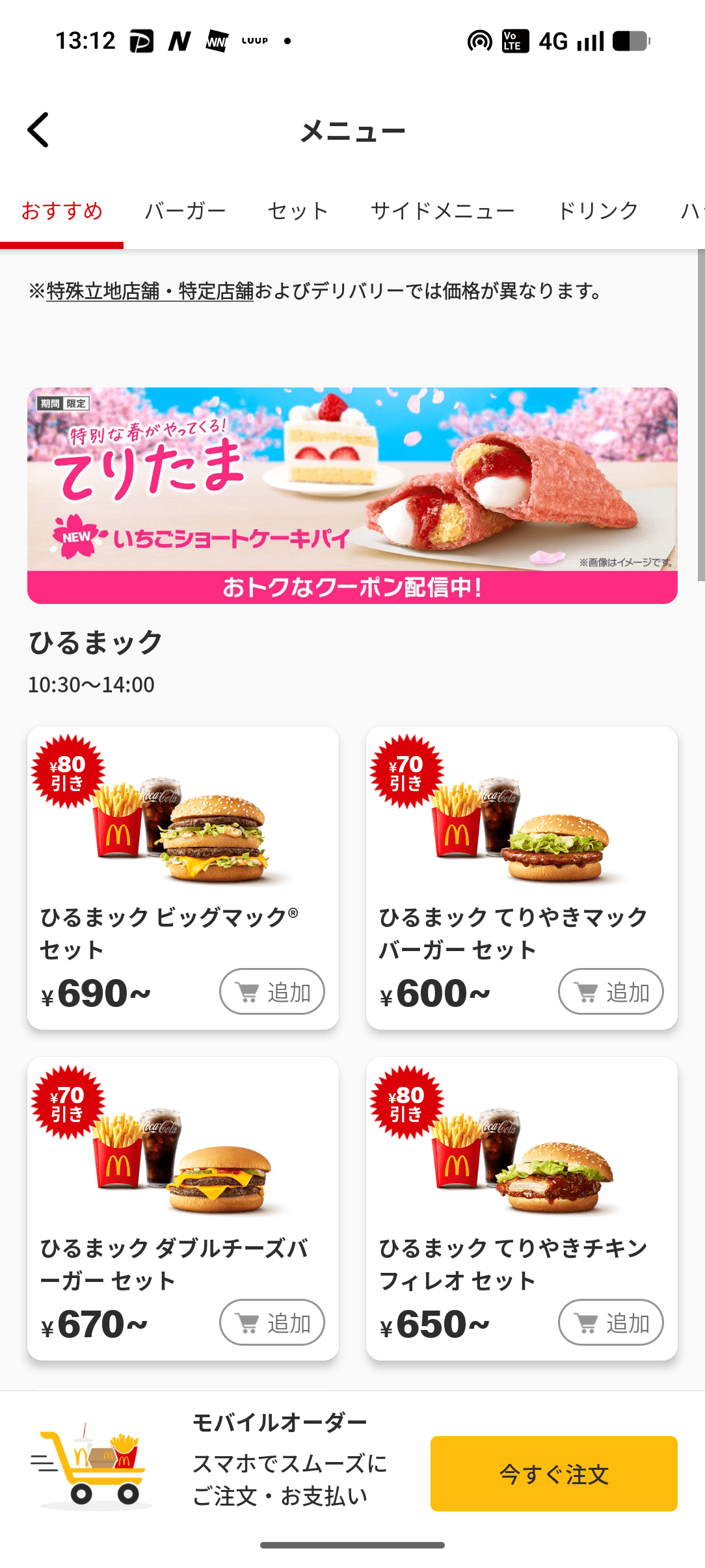This screenshot has height=1568, width=705.
Task: Switch to the バーガー tab
Action: tap(185, 211)
